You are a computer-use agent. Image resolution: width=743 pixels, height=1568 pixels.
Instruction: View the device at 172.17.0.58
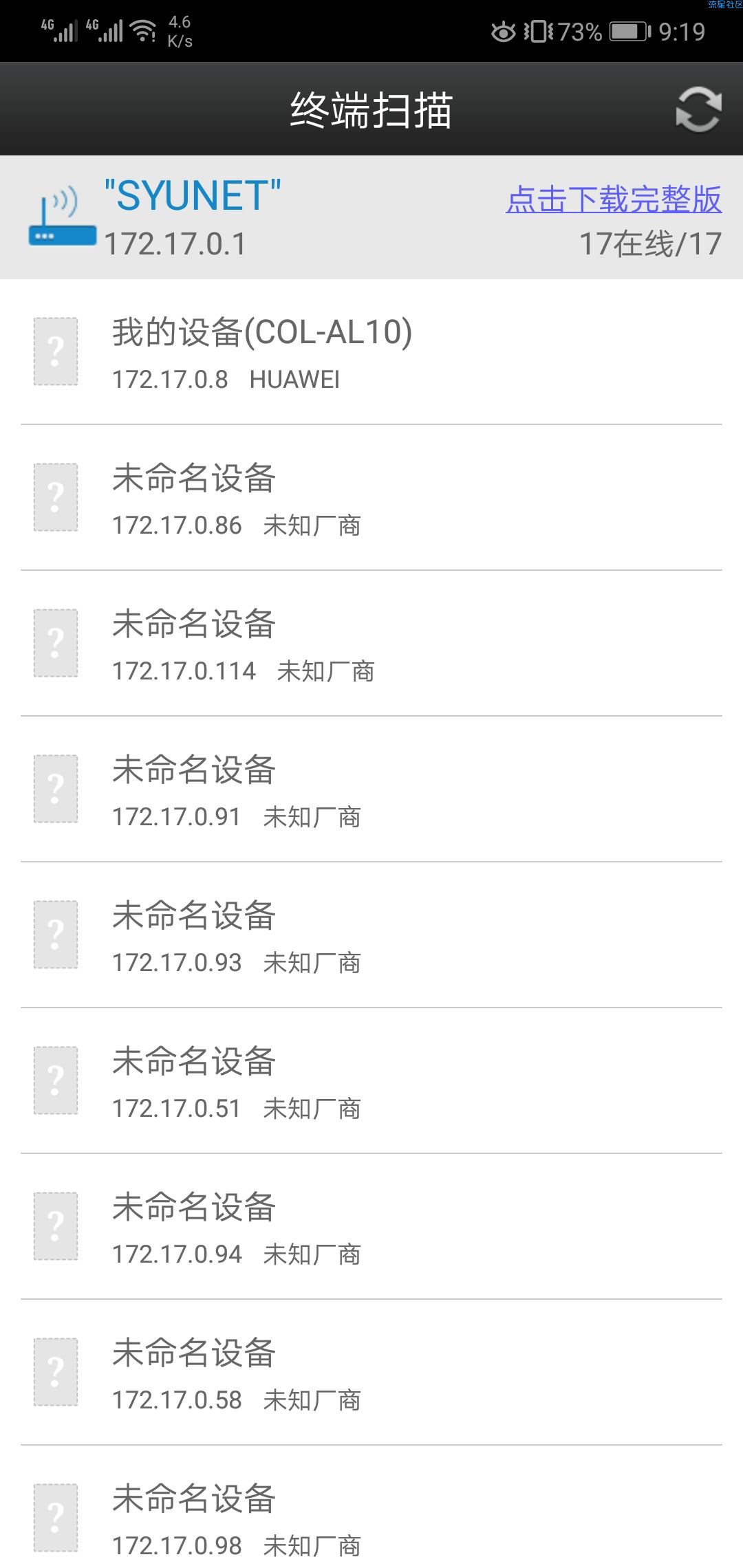click(371, 1373)
